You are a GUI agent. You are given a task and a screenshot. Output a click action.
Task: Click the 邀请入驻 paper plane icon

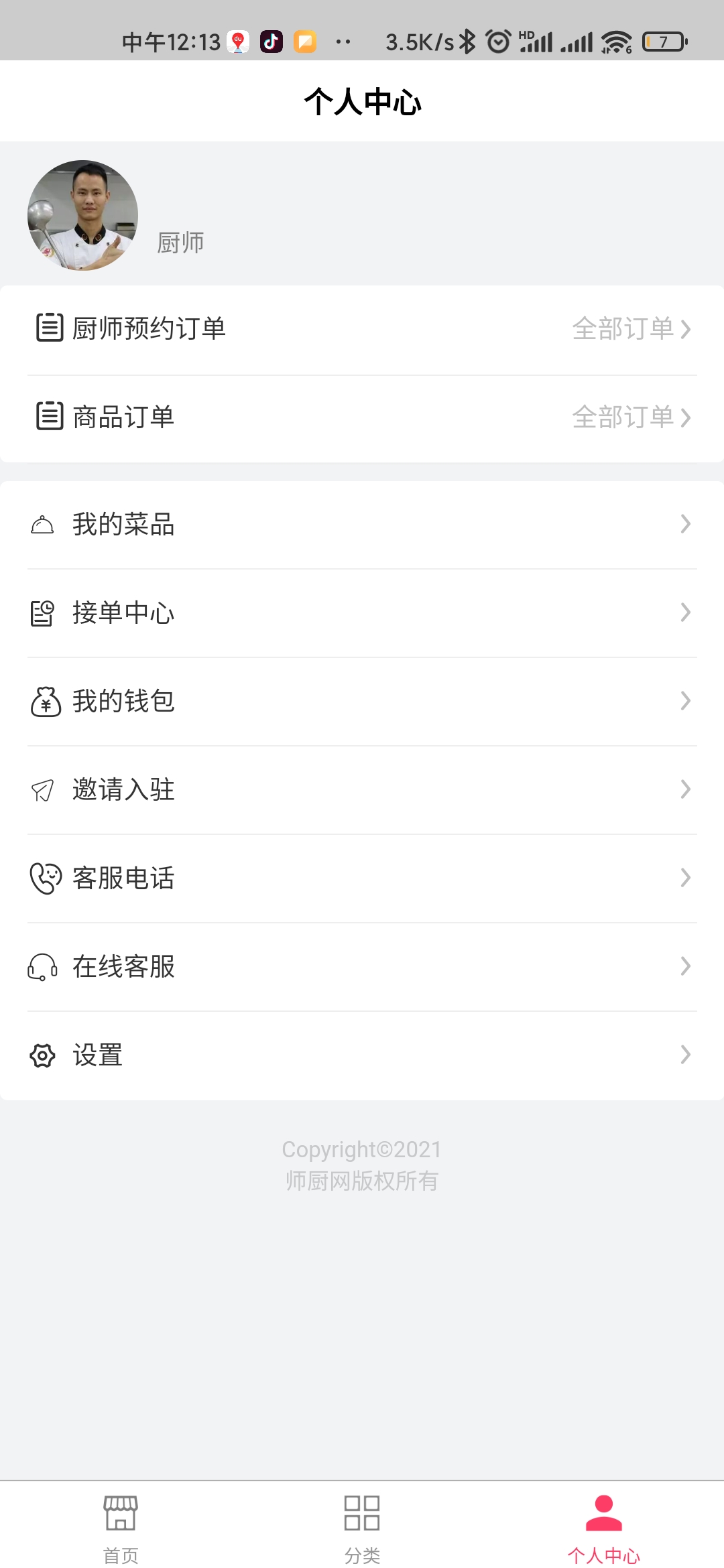click(x=42, y=789)
